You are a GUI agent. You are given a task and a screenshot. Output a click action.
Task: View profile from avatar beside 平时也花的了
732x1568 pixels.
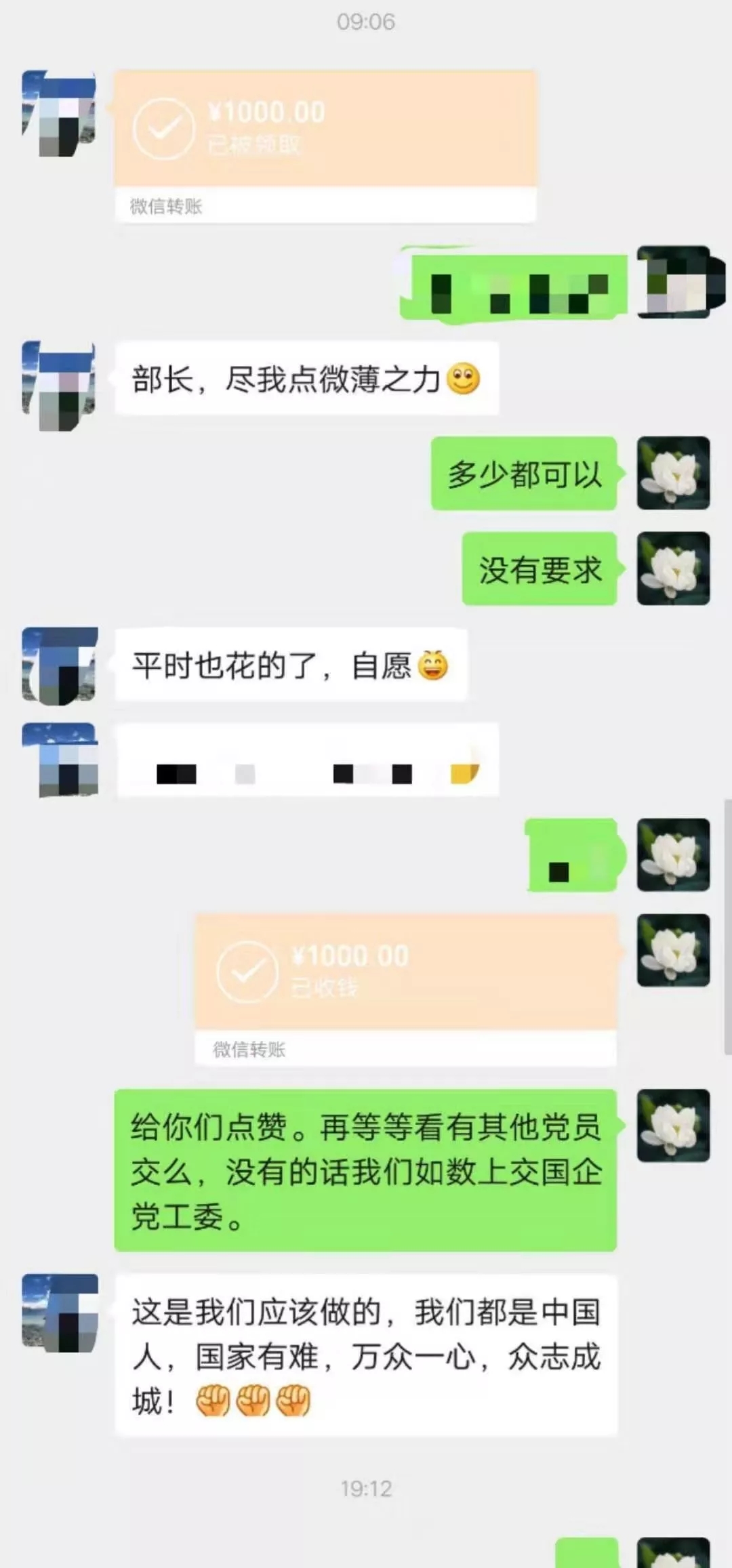(x=60, y=666)
